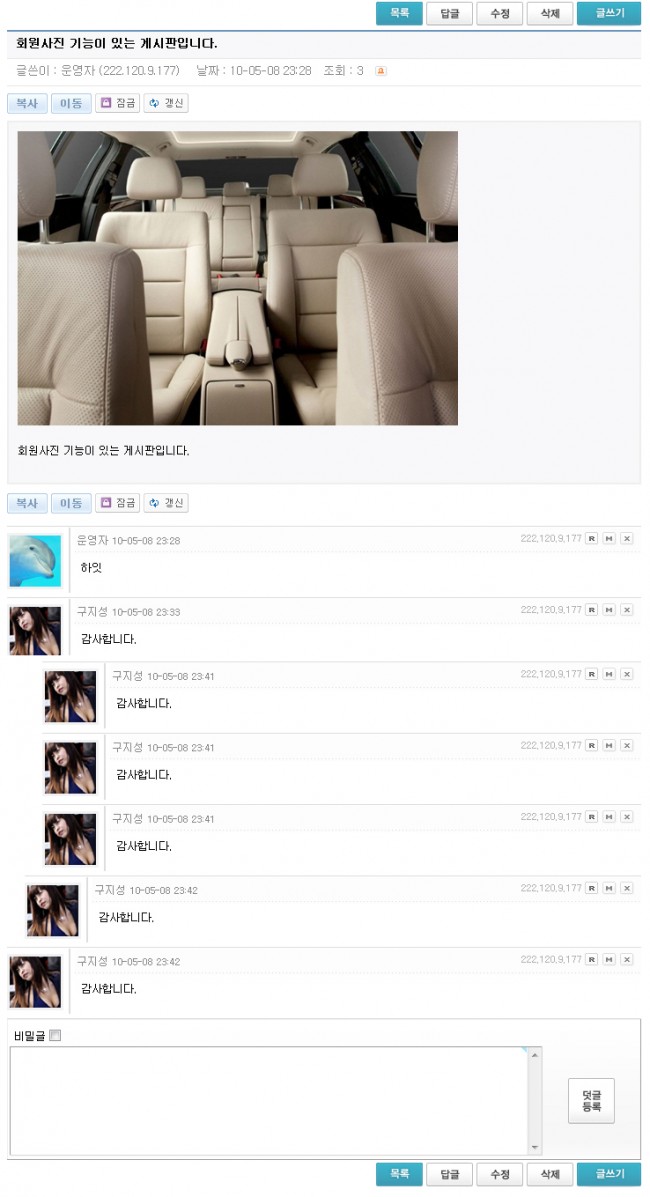
Task: Tap 글쓰기 write button above the post title
Action: coord(608,13)
